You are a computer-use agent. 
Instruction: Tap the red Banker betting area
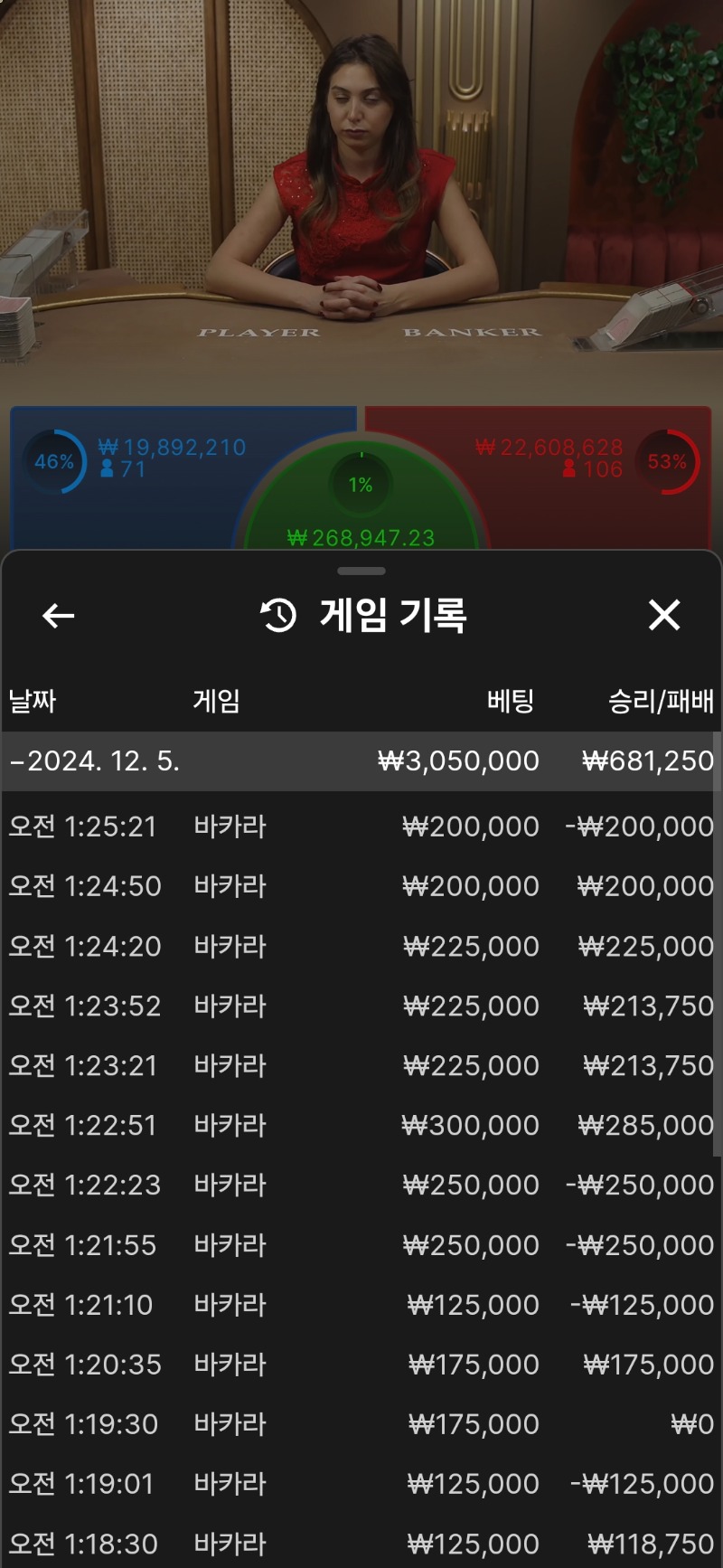[x=587, y=479]
